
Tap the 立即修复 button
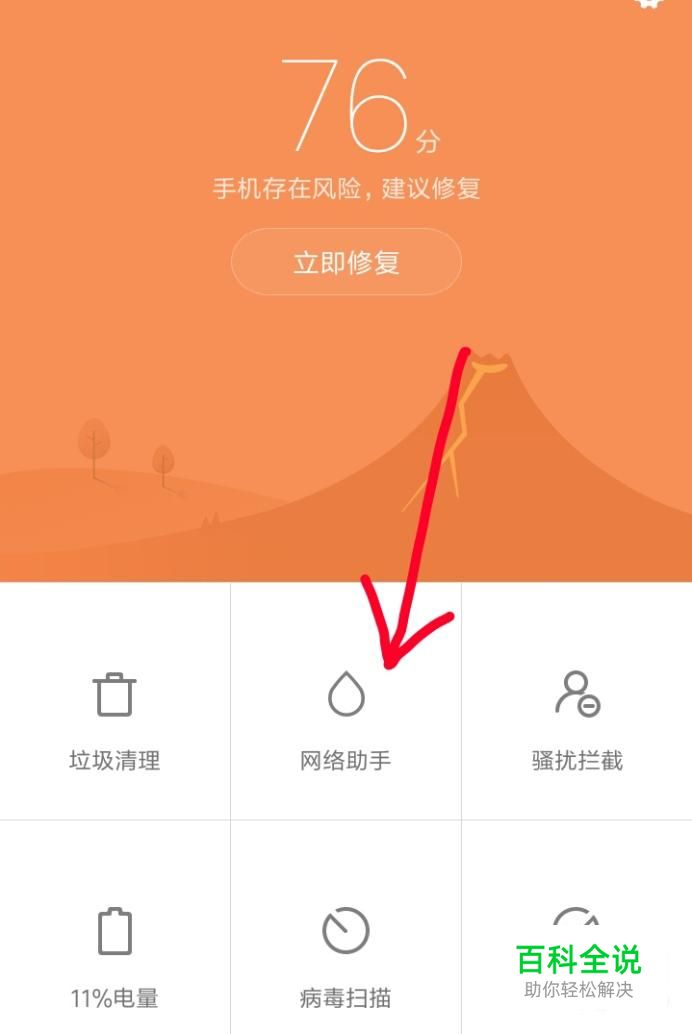point(346,262)
